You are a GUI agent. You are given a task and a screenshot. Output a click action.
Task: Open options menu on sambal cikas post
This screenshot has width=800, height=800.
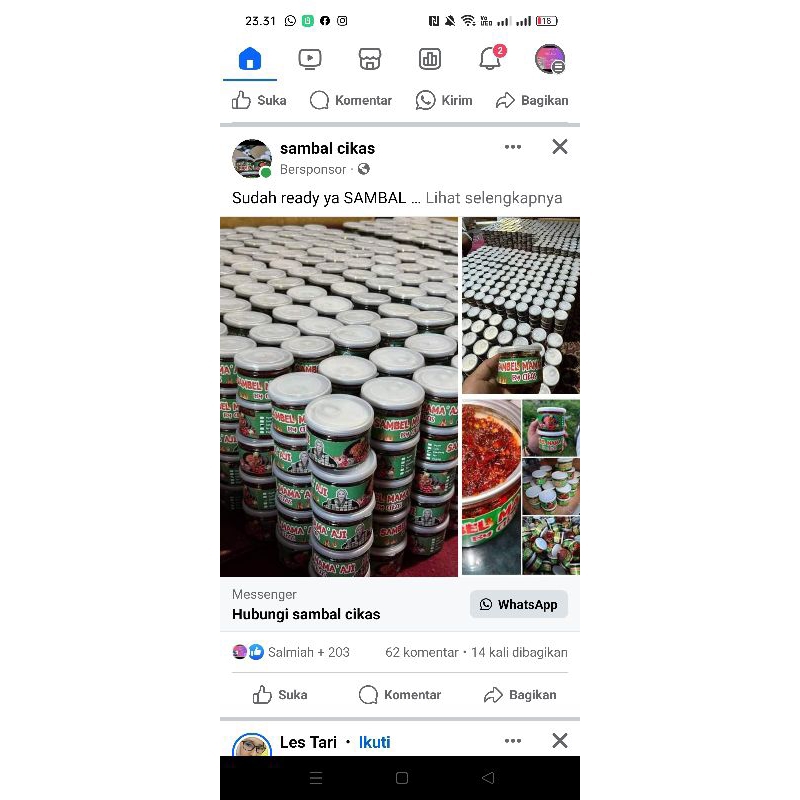(x=513, y=147)
